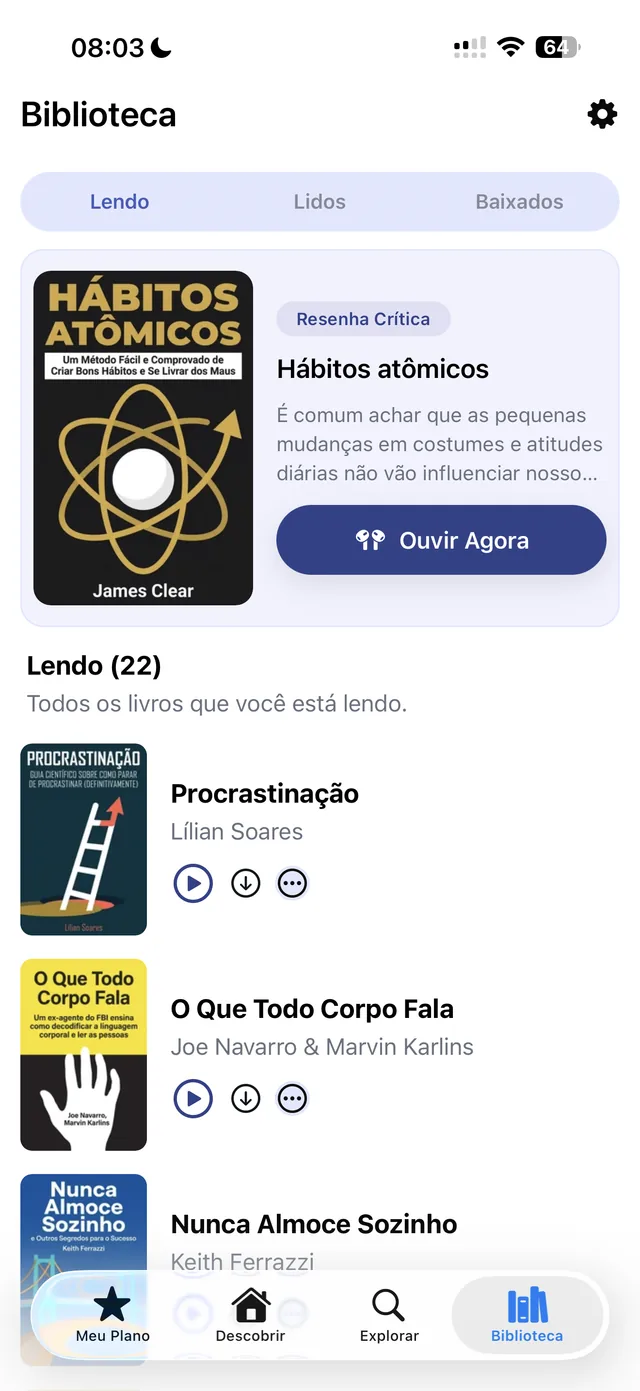Show more options for O Que Todo Corpo Fala
Screen dimensions: 640x1391
click(292, 1099)
